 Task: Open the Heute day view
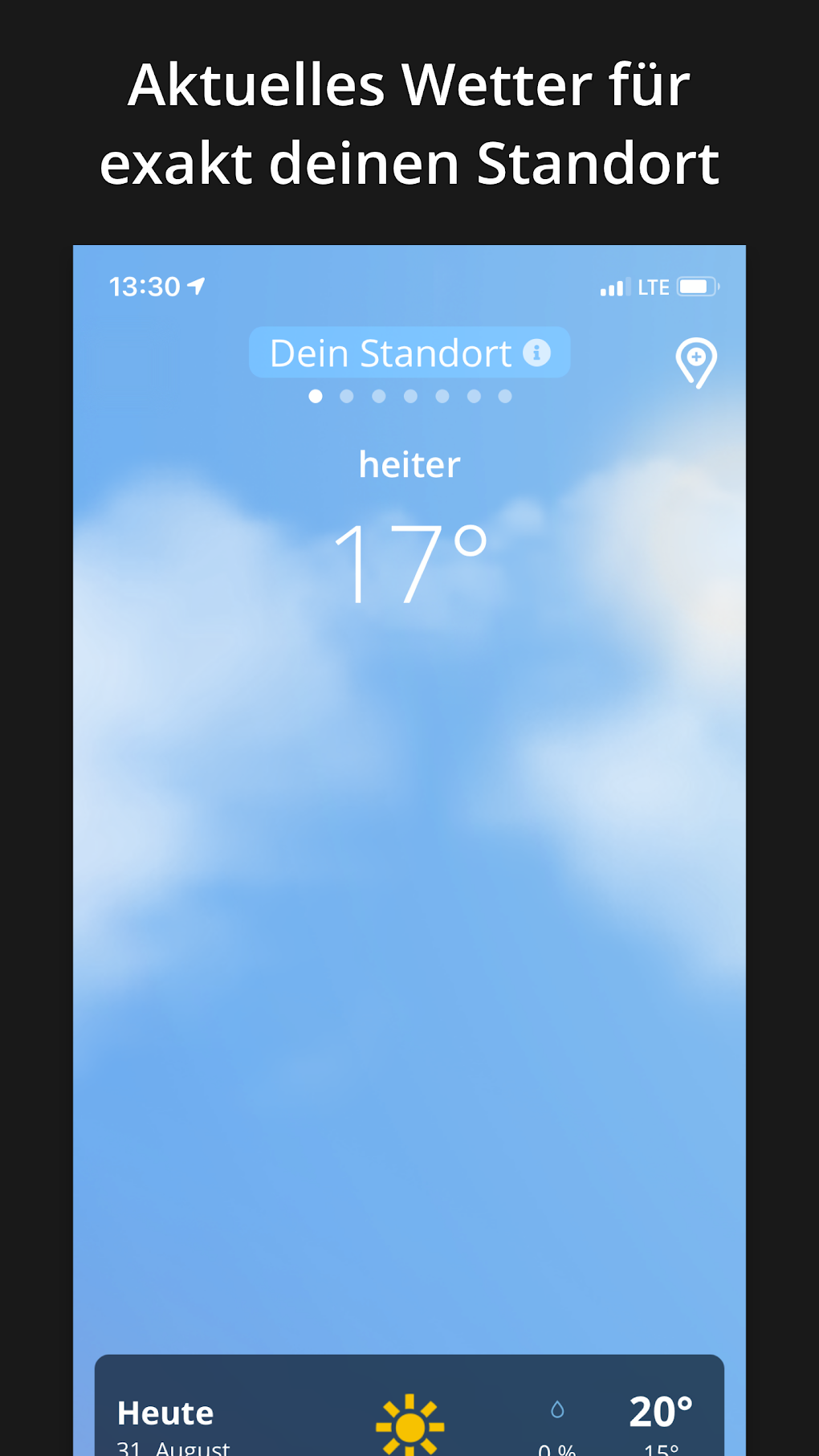(x=164, y=1412)
